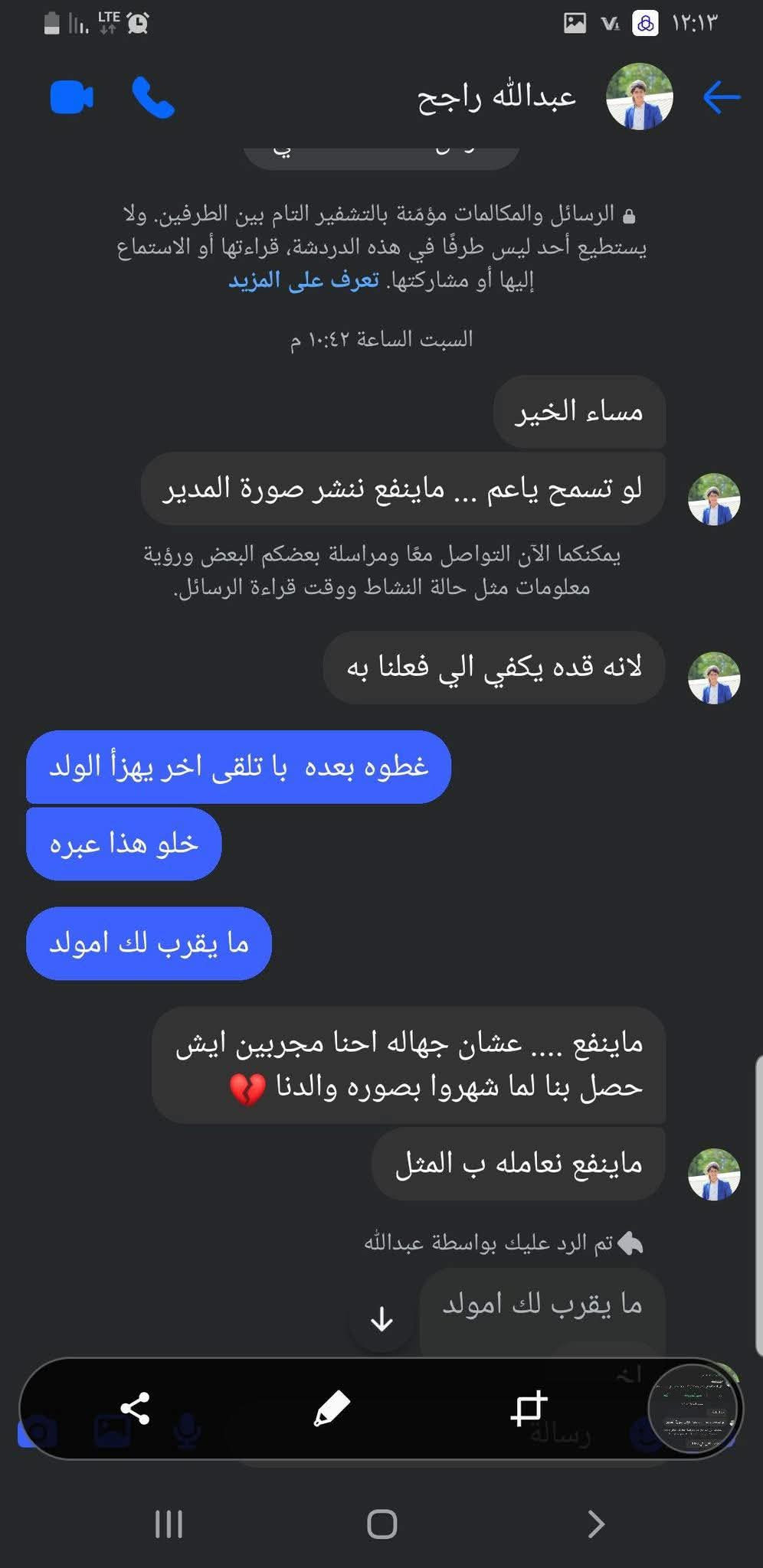Open the تعرف على المزيد encryption link

point(304,280)
